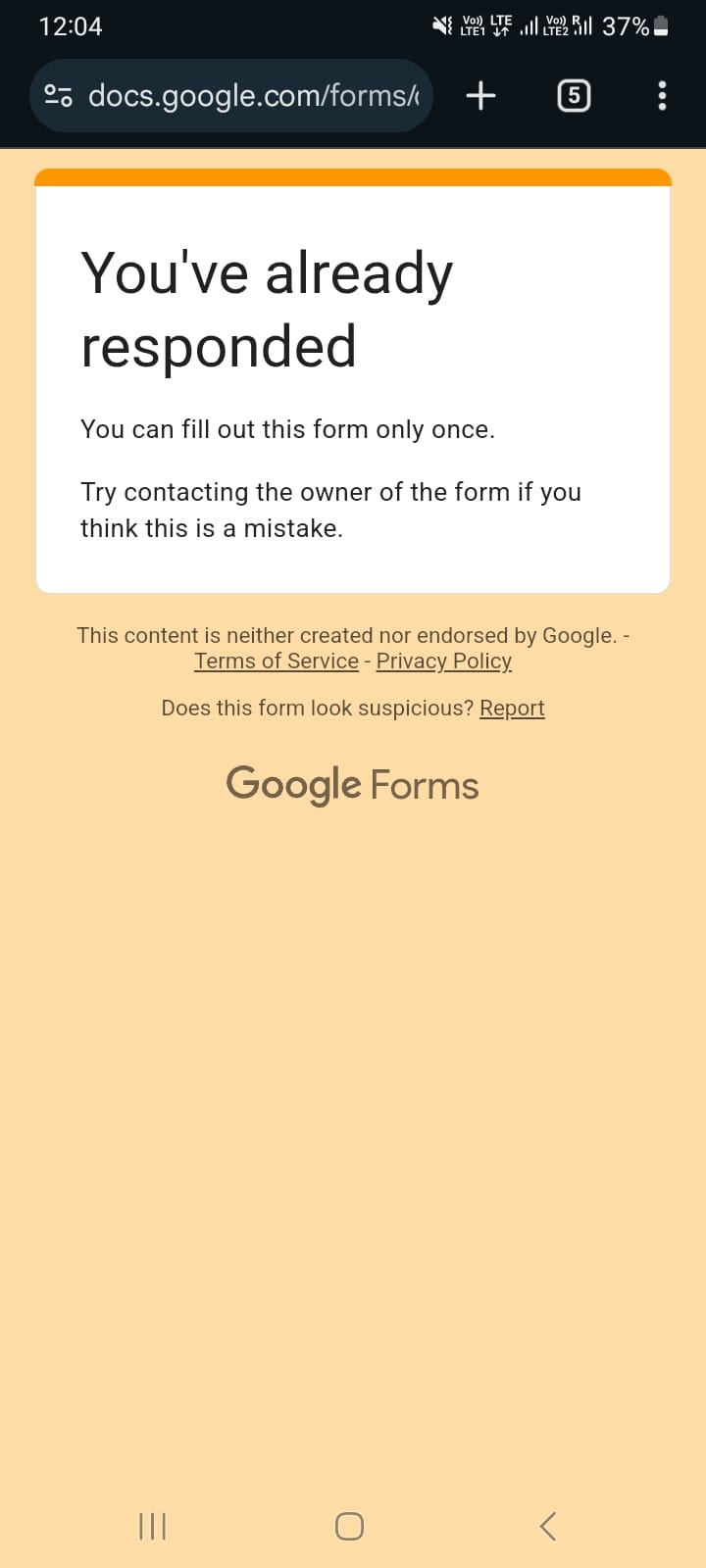Go back using system navigation

click(548, 1526)
